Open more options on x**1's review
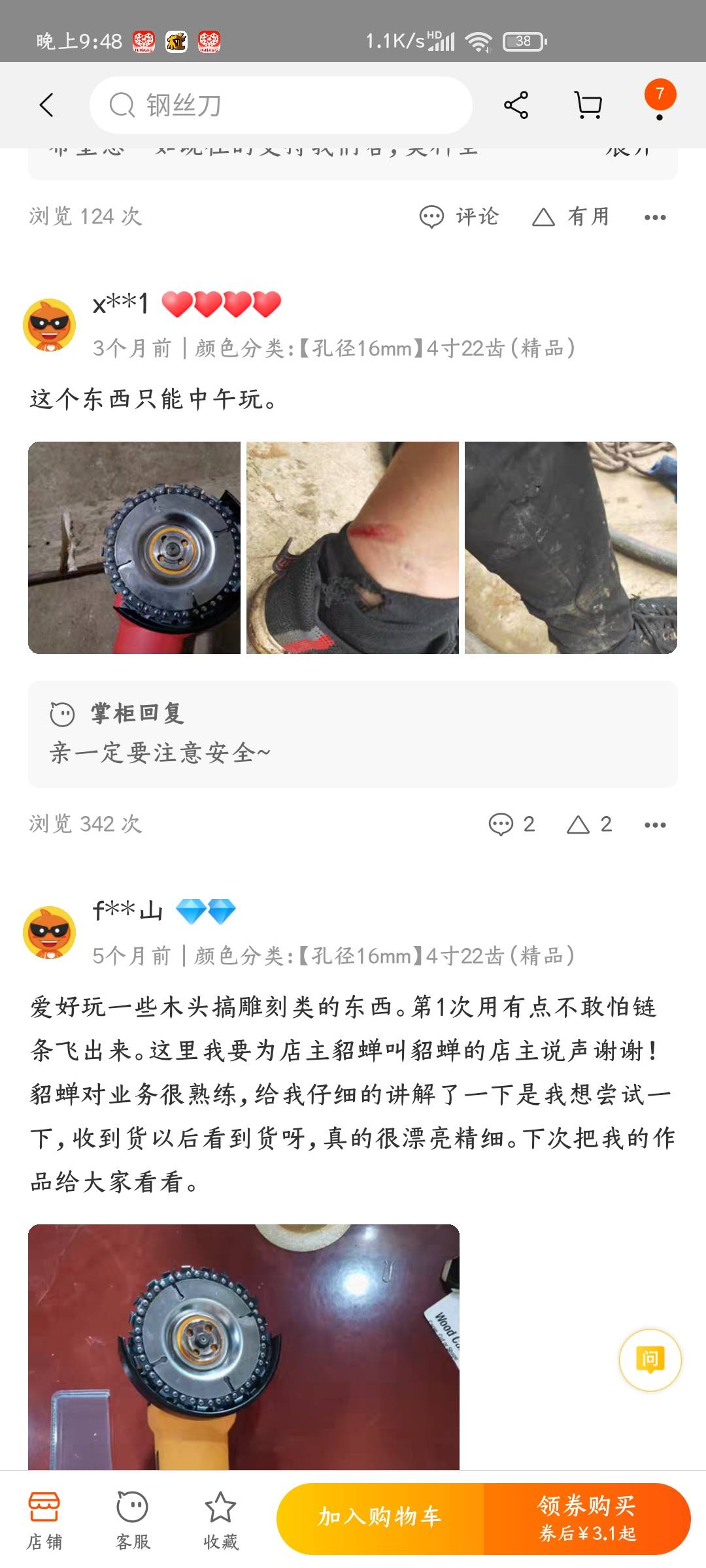Viewport: 706px width, 1568px height. 655,825
